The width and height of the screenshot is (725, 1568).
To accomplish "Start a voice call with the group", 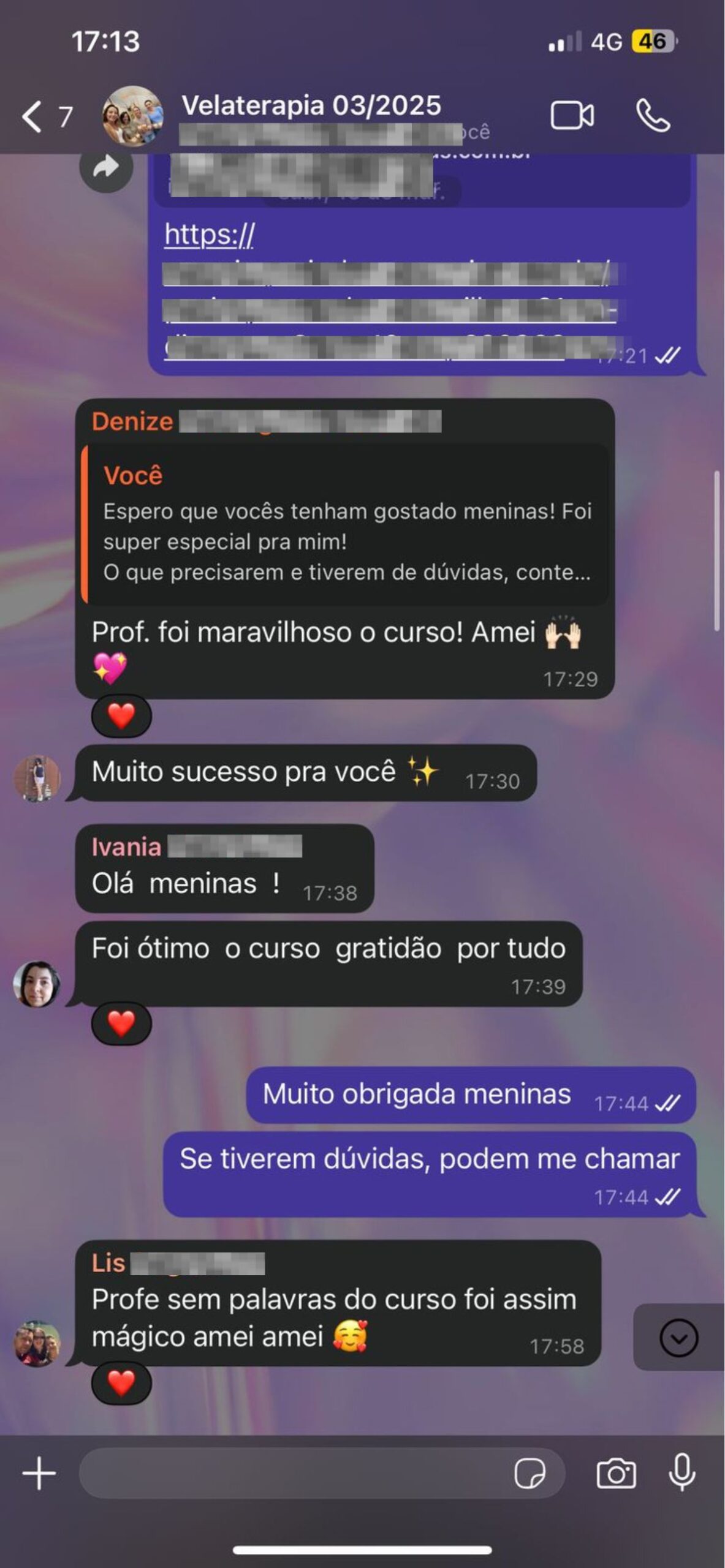I will point(653,116).
